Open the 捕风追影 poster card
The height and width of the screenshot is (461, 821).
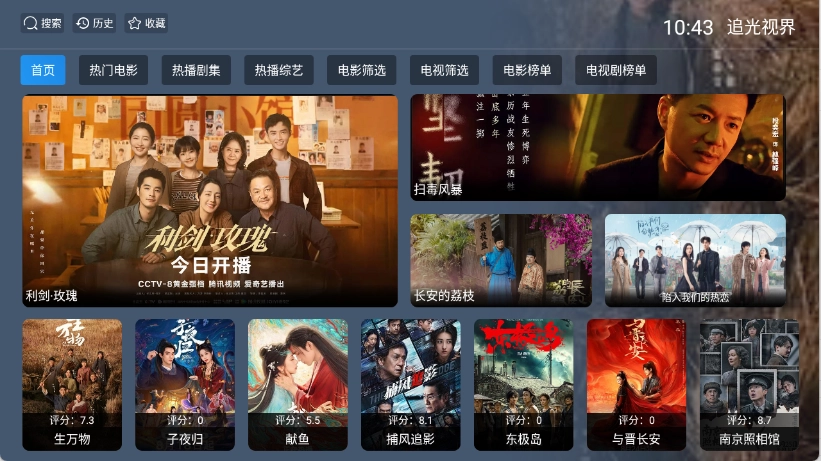411,385
